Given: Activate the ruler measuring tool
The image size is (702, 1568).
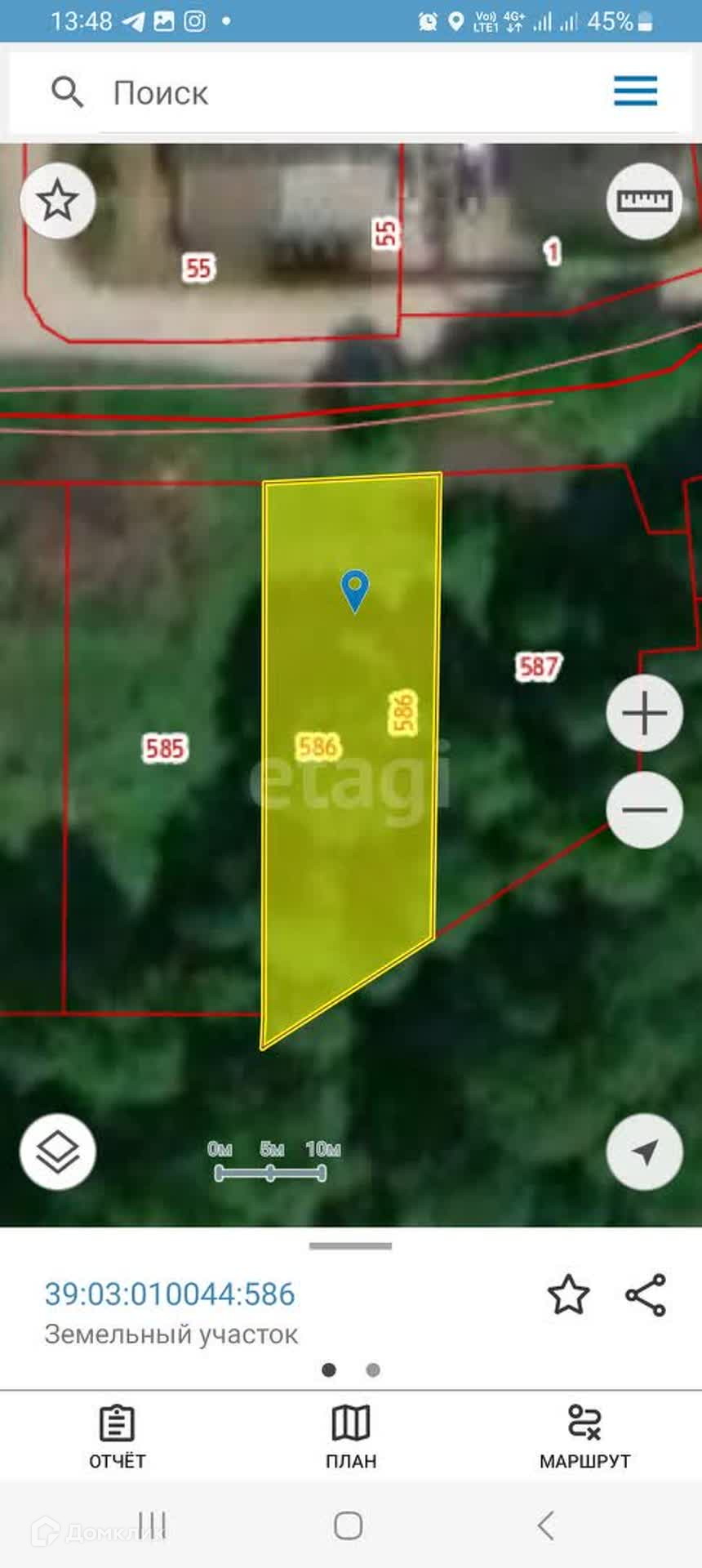Looking at the screenshot, I should coord(644,201).
